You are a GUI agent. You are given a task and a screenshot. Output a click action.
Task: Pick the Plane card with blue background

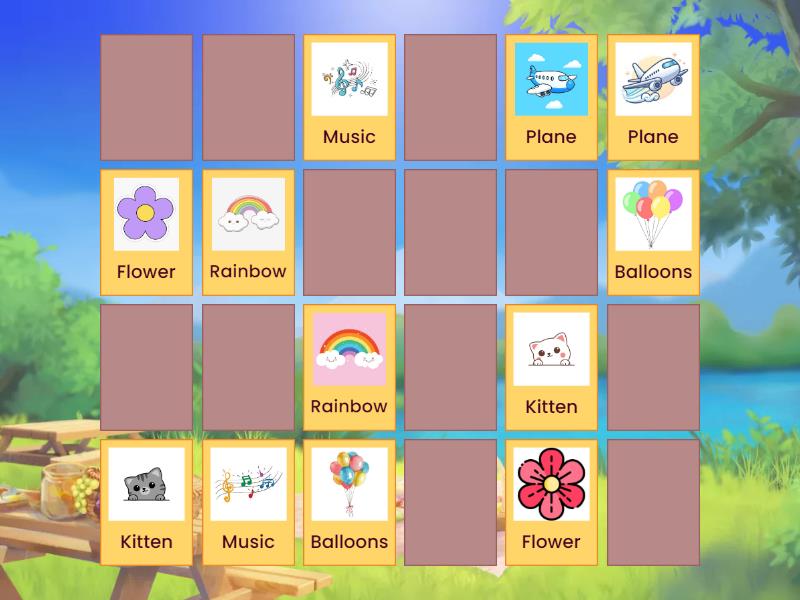pyautogui.click(x=551, y=97)
